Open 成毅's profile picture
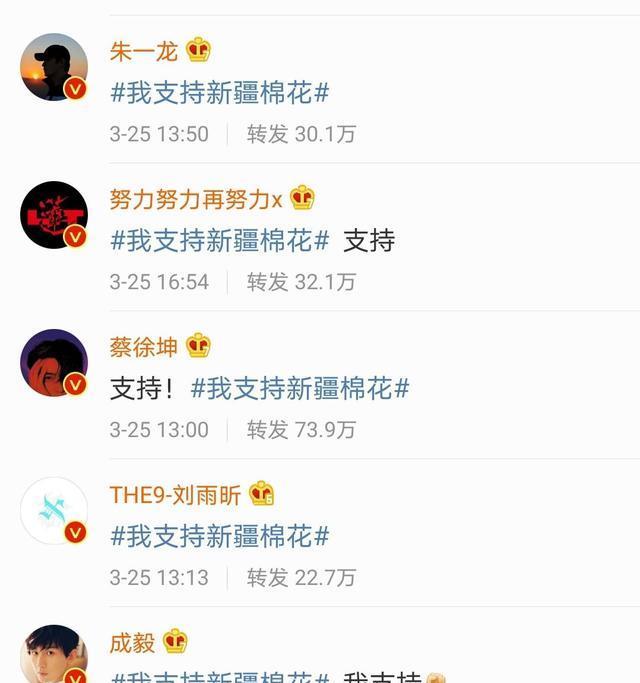640x683 pixels. (x=54, y=655)
